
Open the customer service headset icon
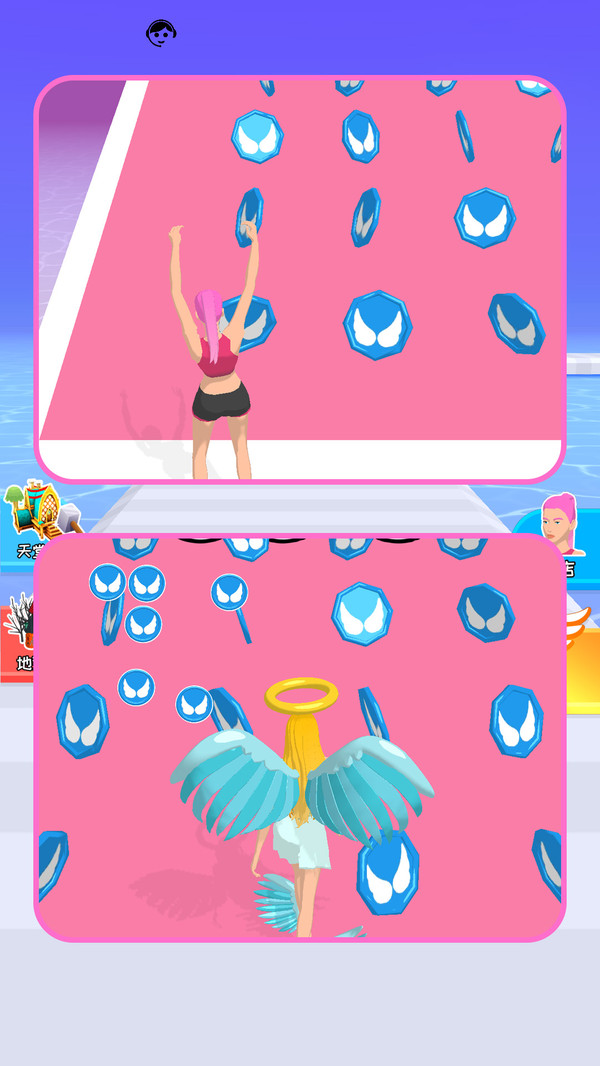pos(161,34)
